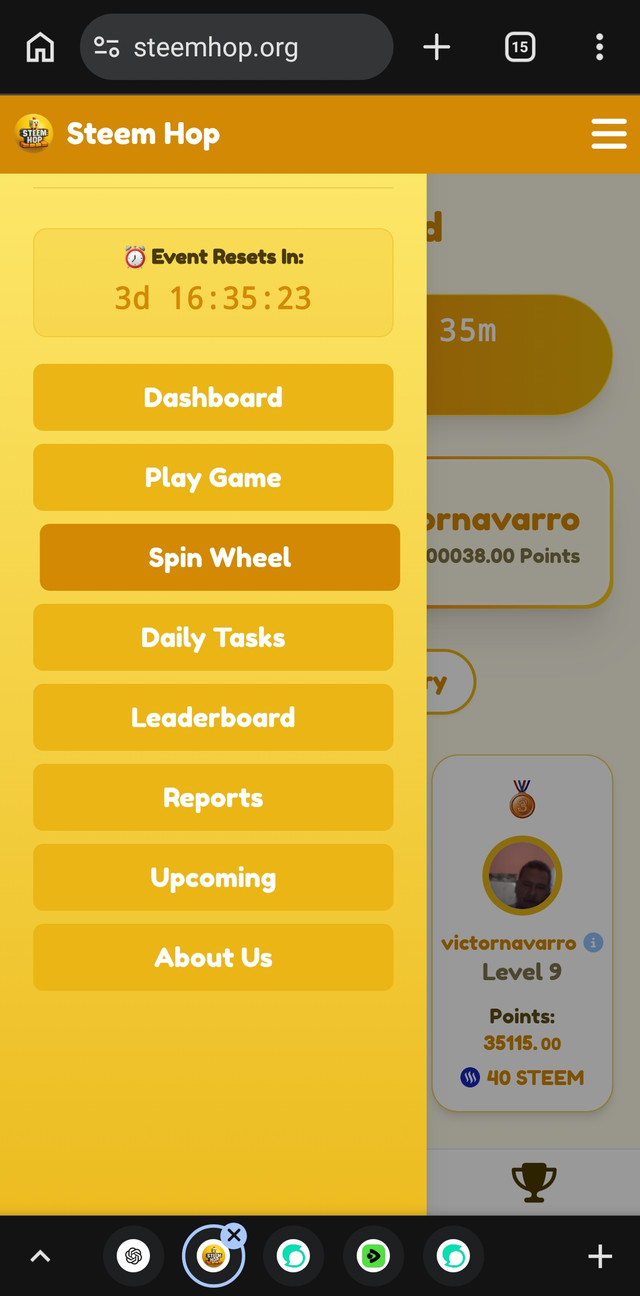
Task: Open the Reports section
Action: 213,797
